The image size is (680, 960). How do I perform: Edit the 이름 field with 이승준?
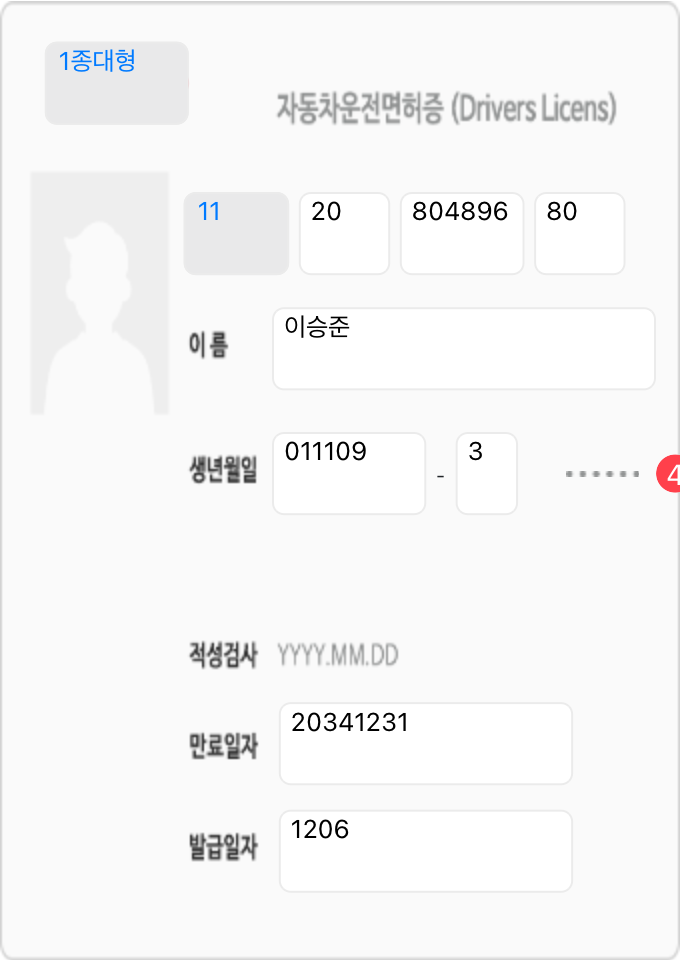[463, 348]
